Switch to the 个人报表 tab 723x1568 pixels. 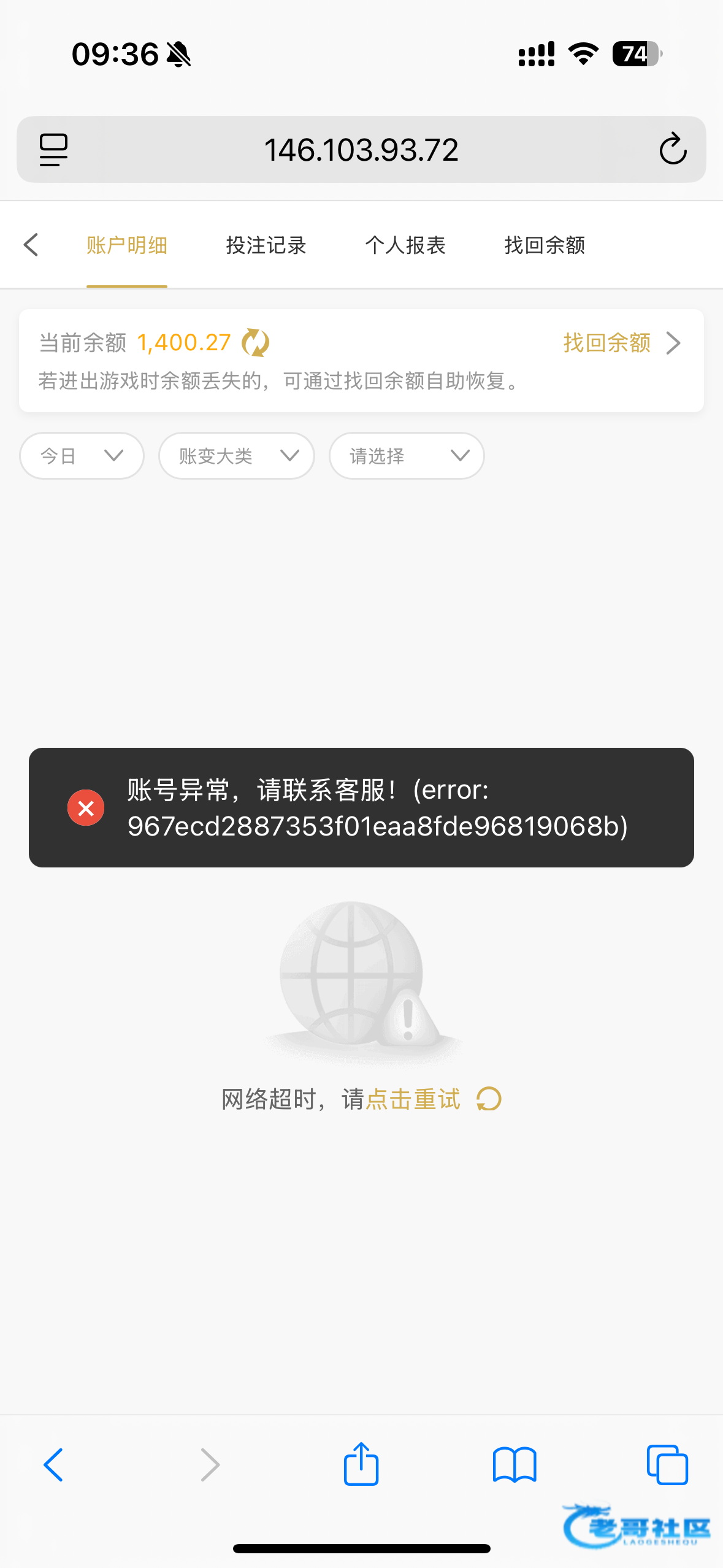(405, 245)
